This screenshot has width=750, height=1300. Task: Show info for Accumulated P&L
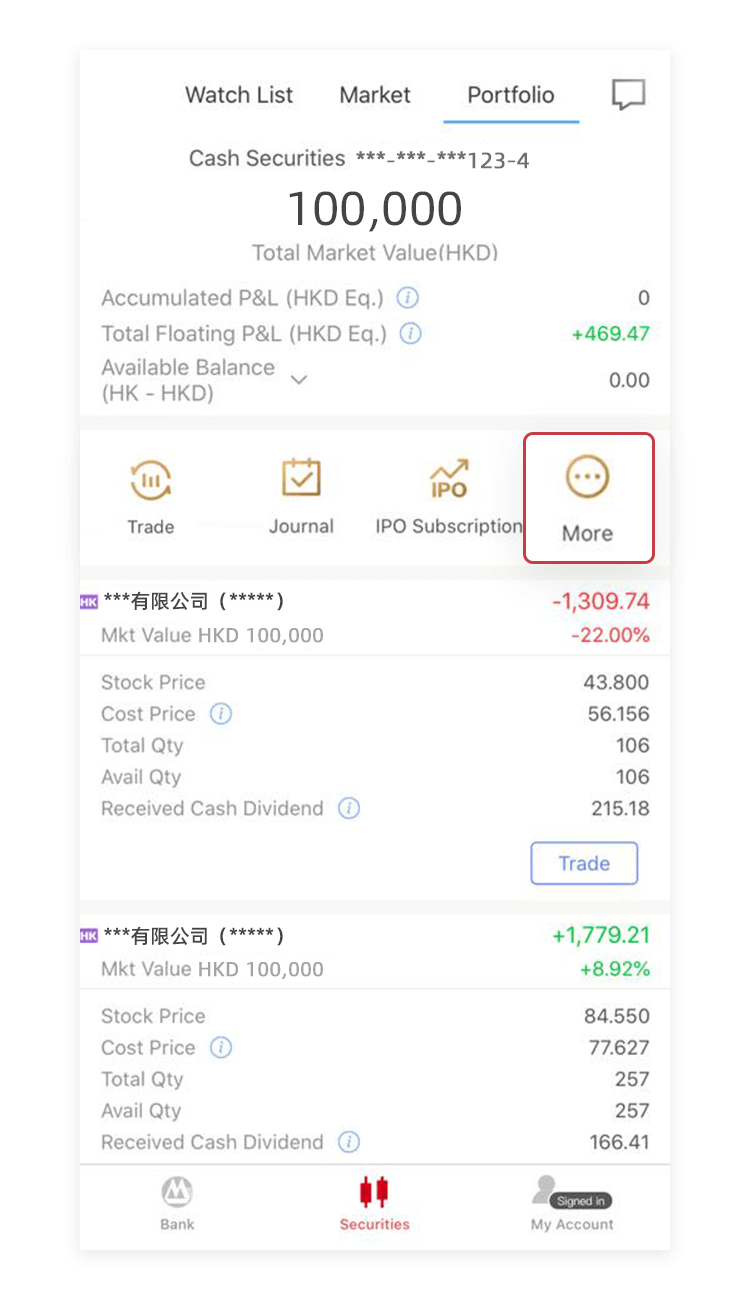pyautogui.click(x=408, y=298)
